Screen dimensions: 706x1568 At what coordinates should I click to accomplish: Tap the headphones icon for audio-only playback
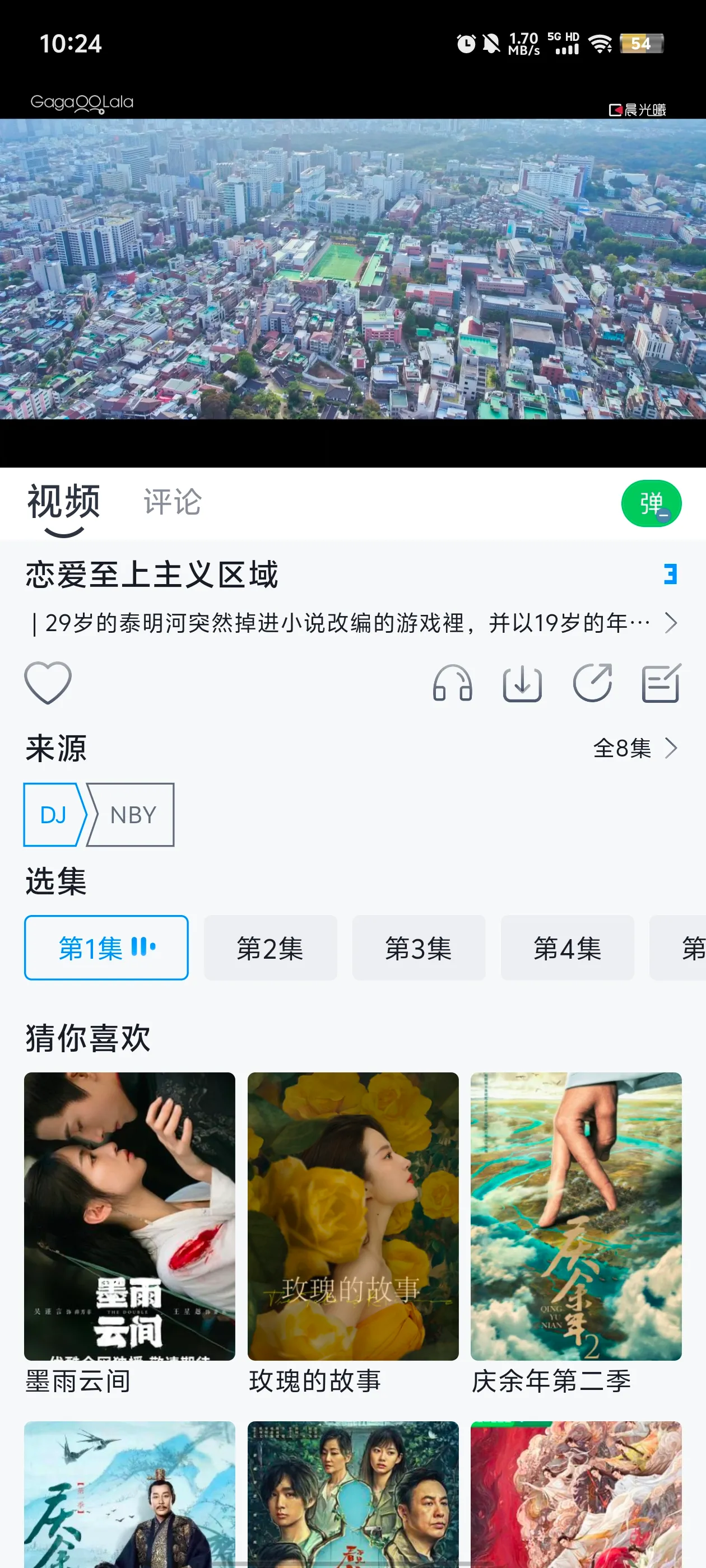tap(453, 683)
